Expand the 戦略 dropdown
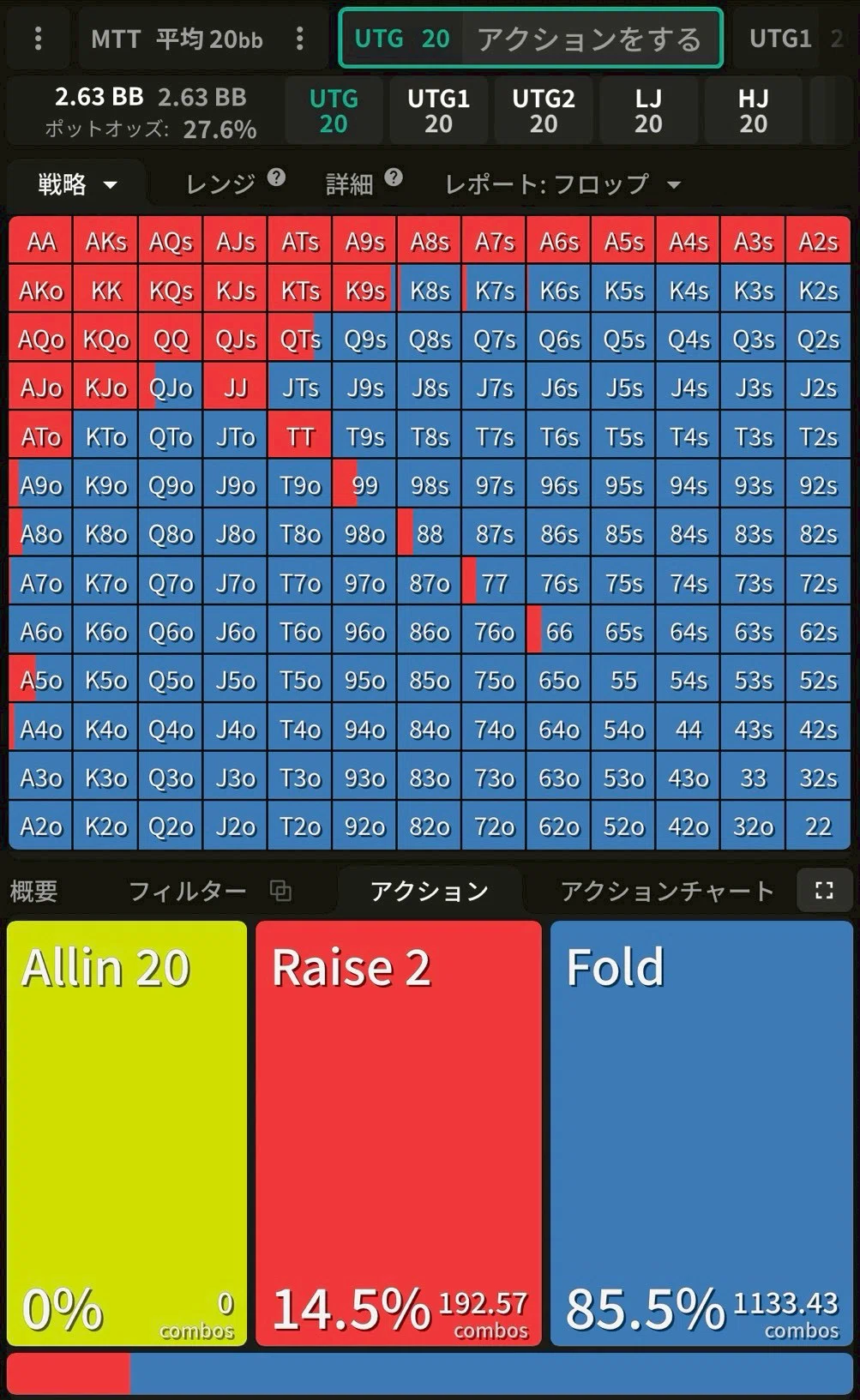Image resolution: width=860 pixels, height=1400 pixels. (x=77, y=184)
